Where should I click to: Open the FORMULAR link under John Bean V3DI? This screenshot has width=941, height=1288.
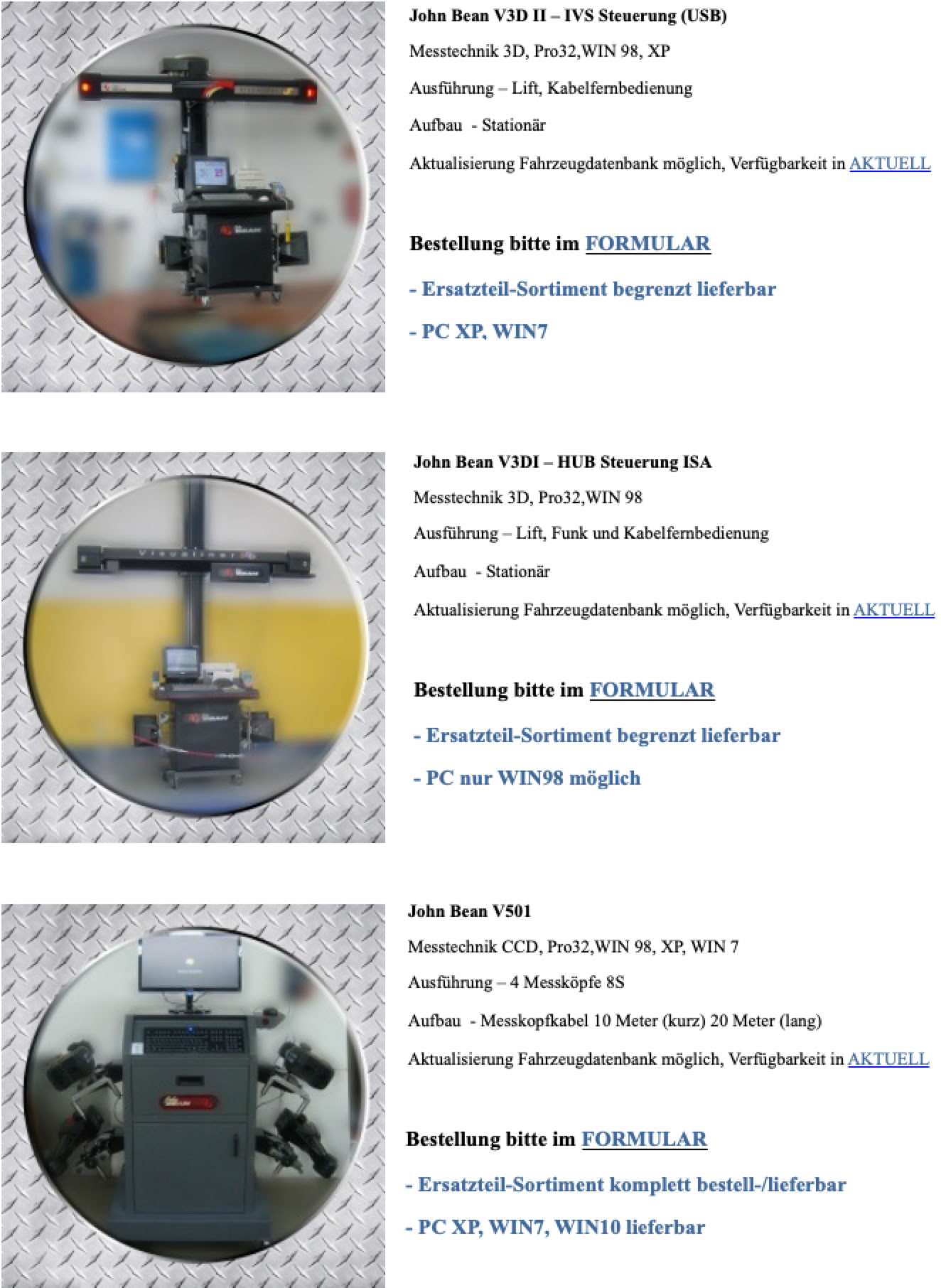652,690
